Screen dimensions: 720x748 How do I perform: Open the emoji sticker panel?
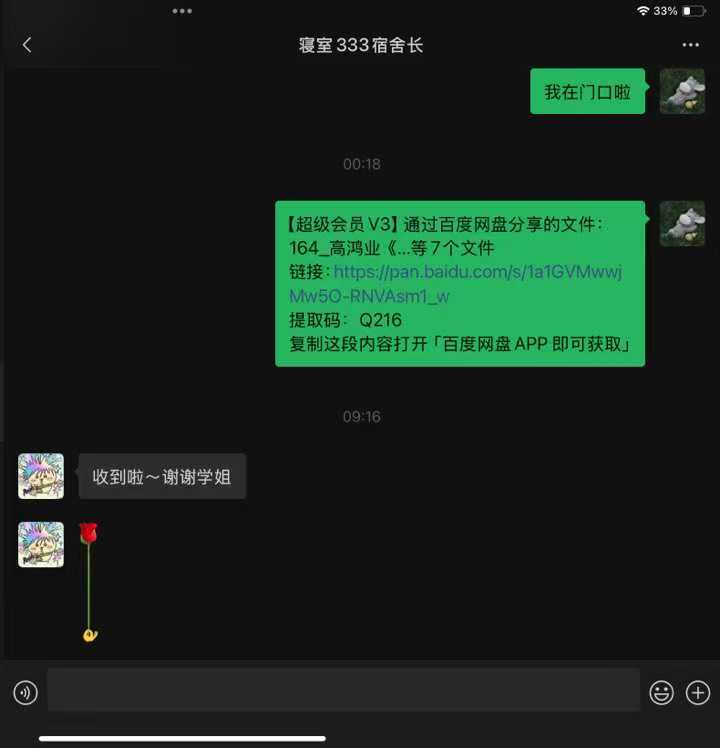point(661,692)
